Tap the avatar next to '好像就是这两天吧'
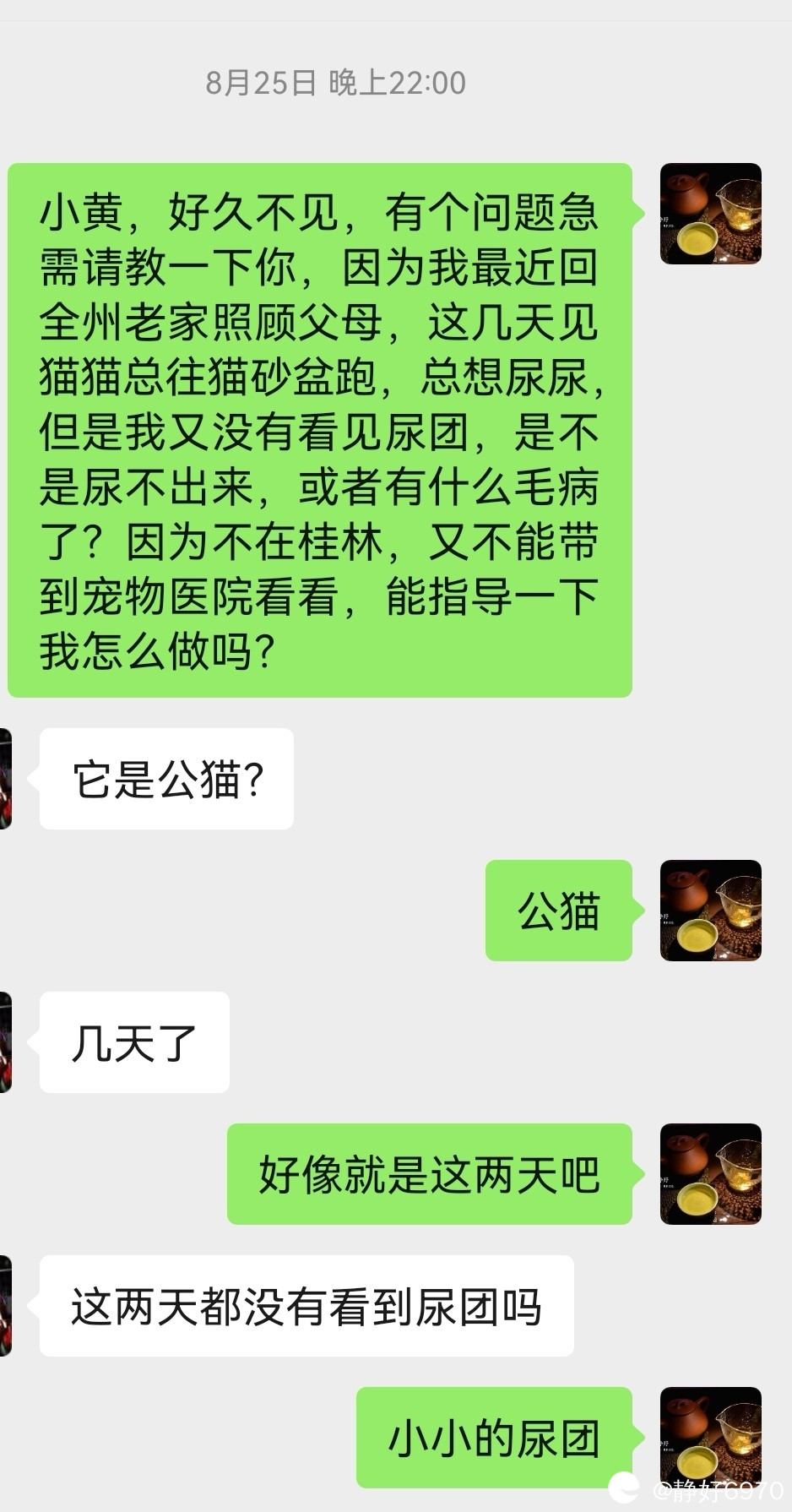Viewport: 792px width, 1512px height. pyautogui.click(x=710, y=1174)
